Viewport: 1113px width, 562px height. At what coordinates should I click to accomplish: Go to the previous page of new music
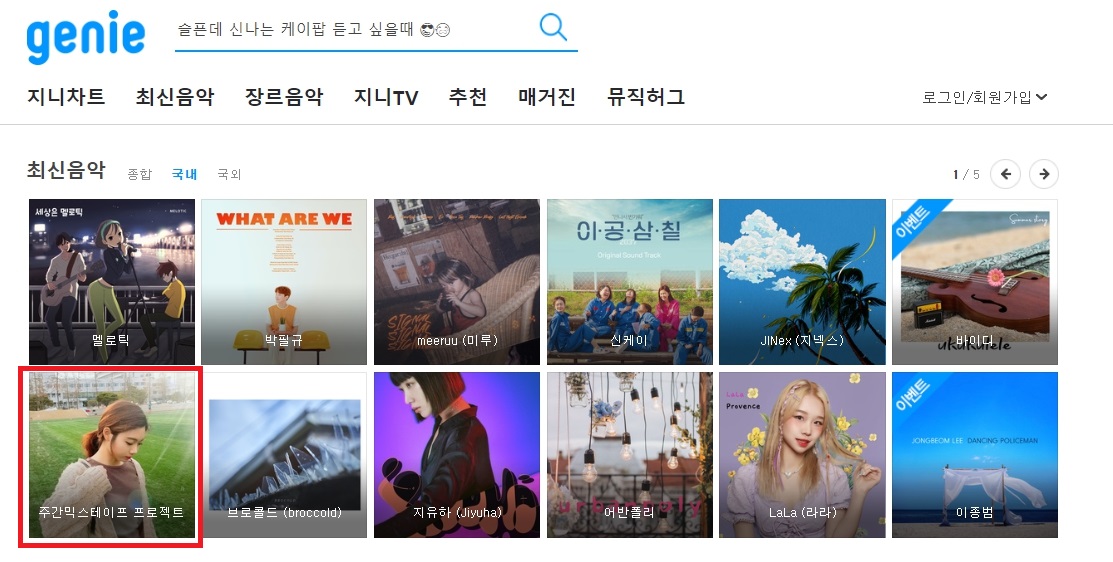[1005, 174]
